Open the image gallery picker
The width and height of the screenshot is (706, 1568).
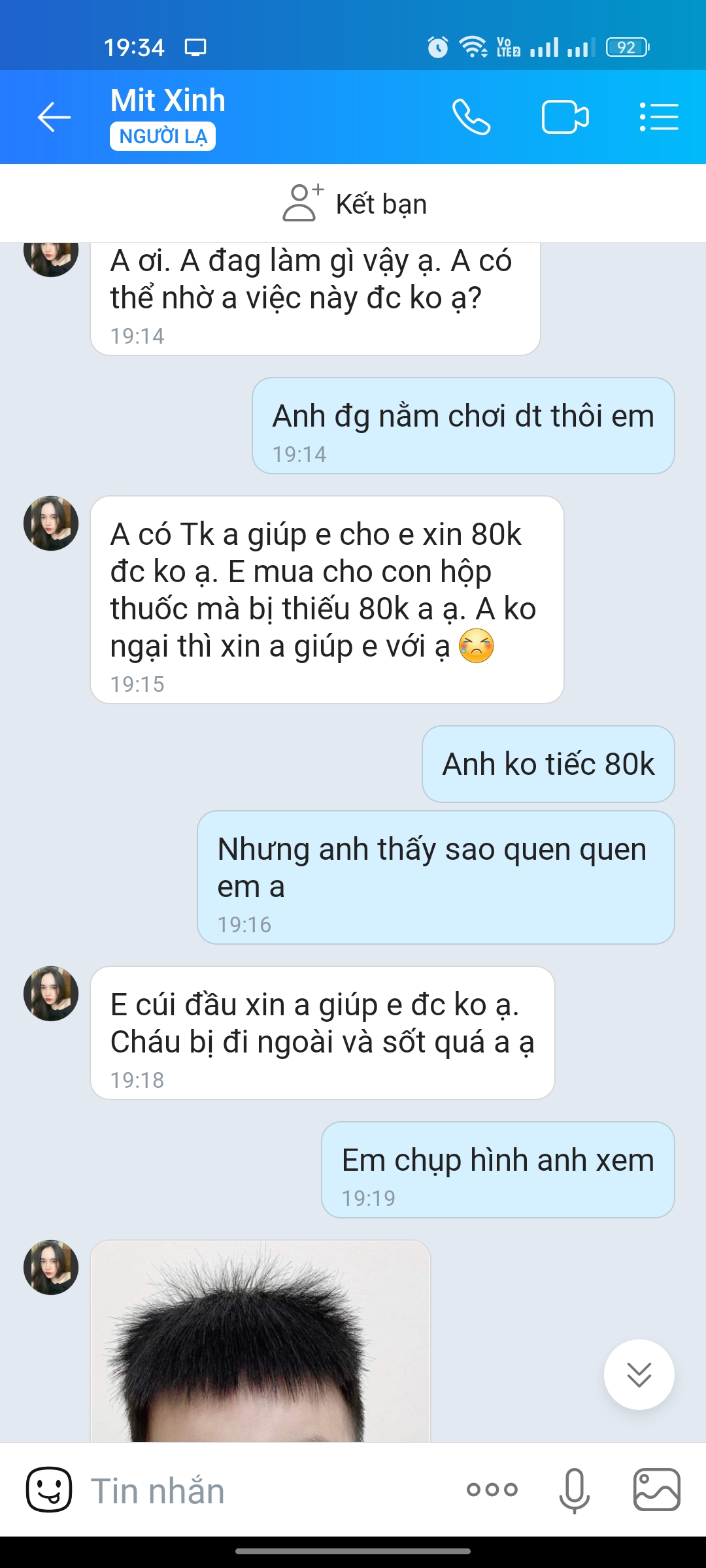[656, 1490]
